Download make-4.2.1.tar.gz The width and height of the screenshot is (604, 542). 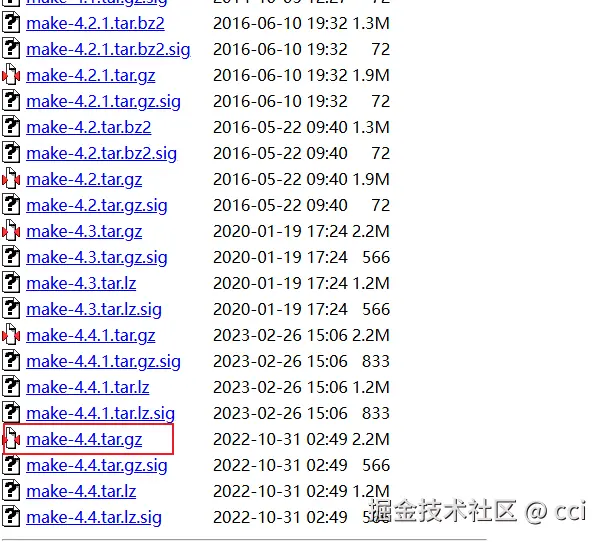tap(91, 75)
